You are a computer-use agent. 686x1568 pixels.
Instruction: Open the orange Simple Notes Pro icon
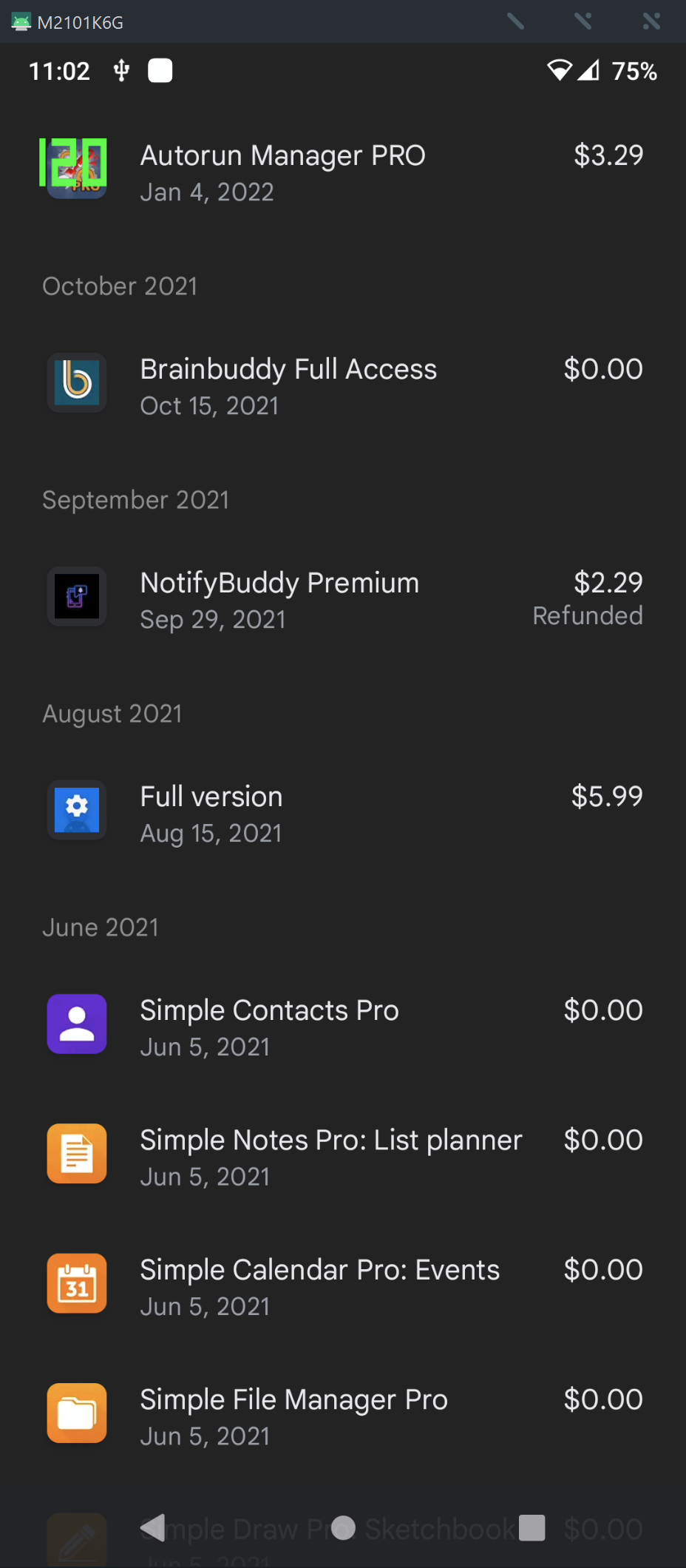pyautogui.click(x=76, y=1153)
